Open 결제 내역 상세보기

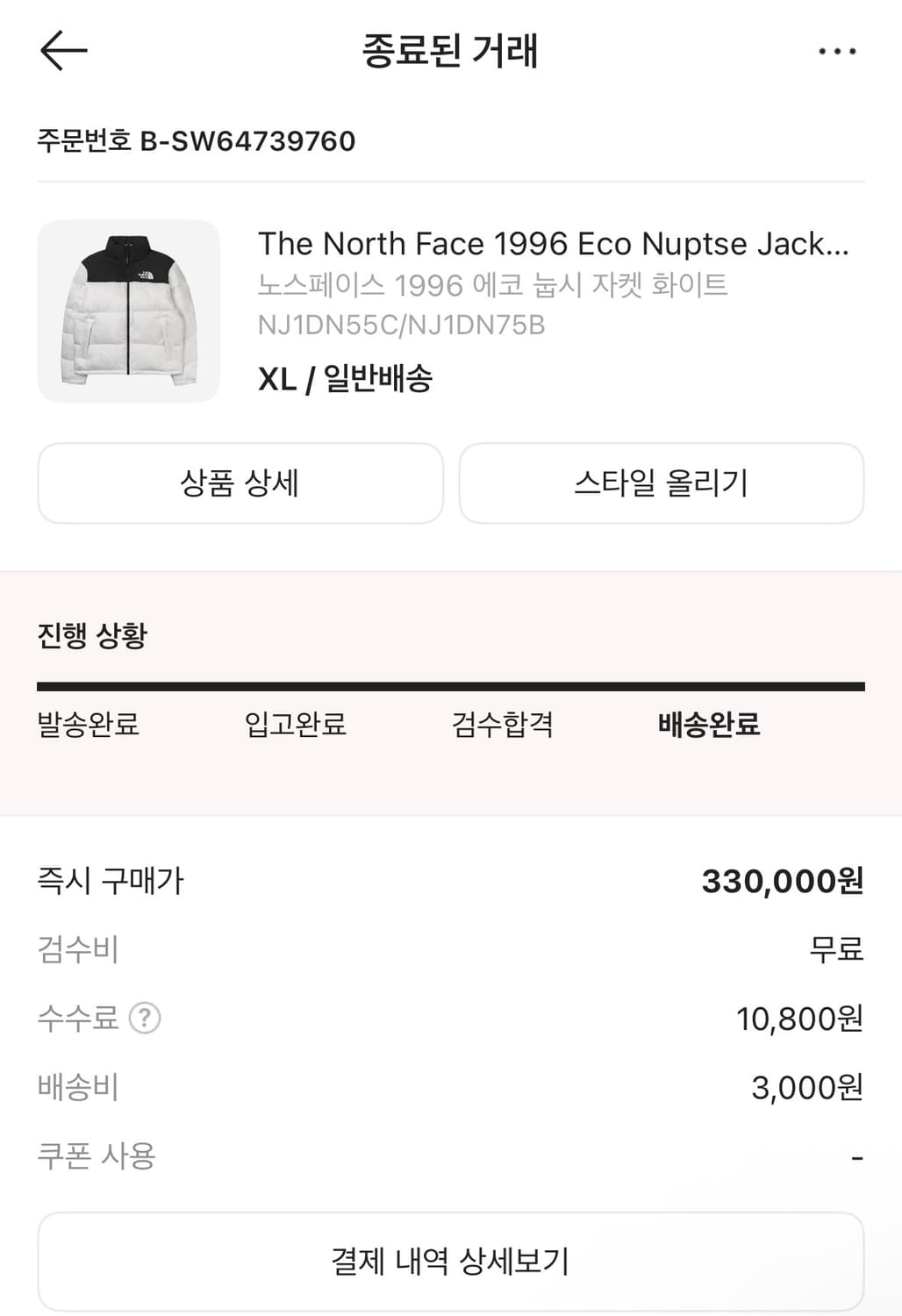(451, 1261)
